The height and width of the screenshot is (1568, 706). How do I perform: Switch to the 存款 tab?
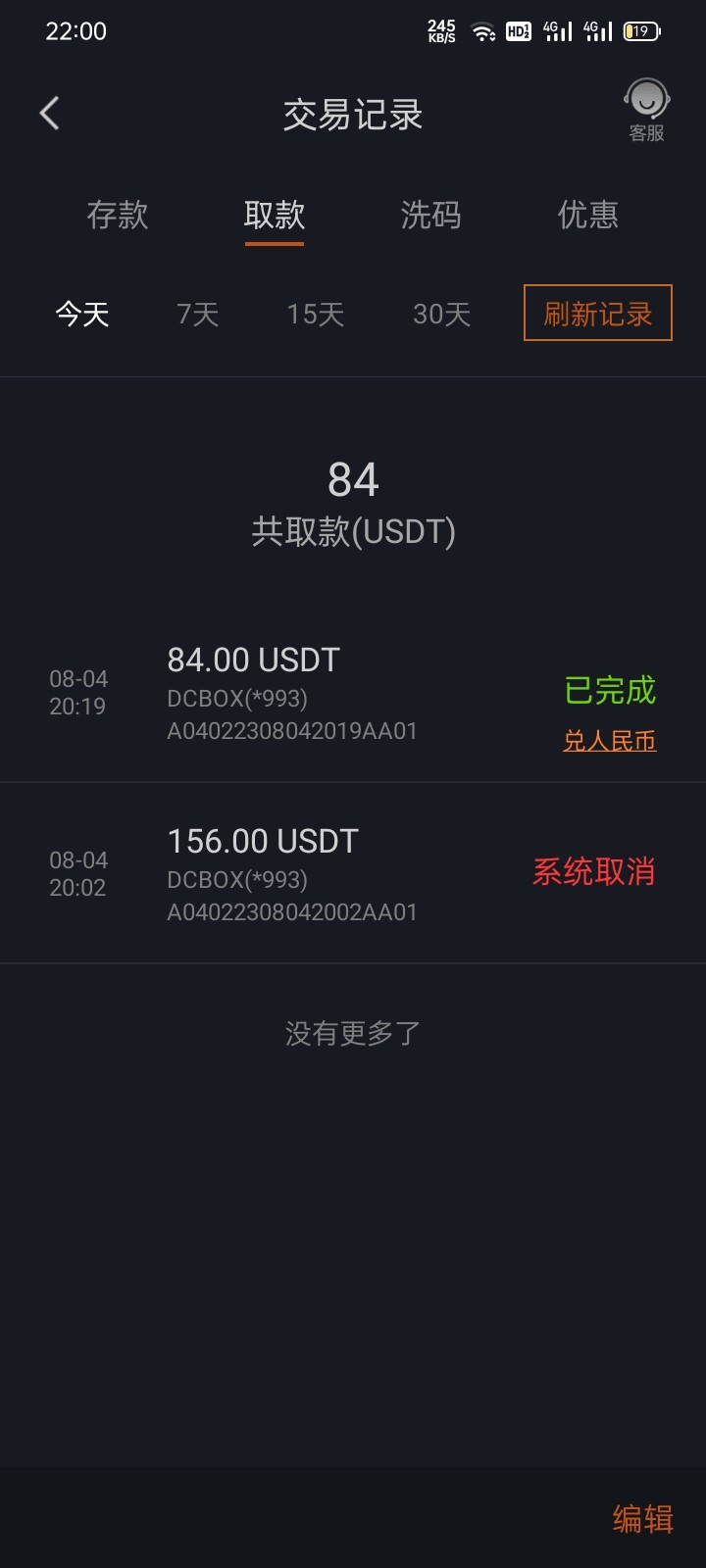click(118, 215)
